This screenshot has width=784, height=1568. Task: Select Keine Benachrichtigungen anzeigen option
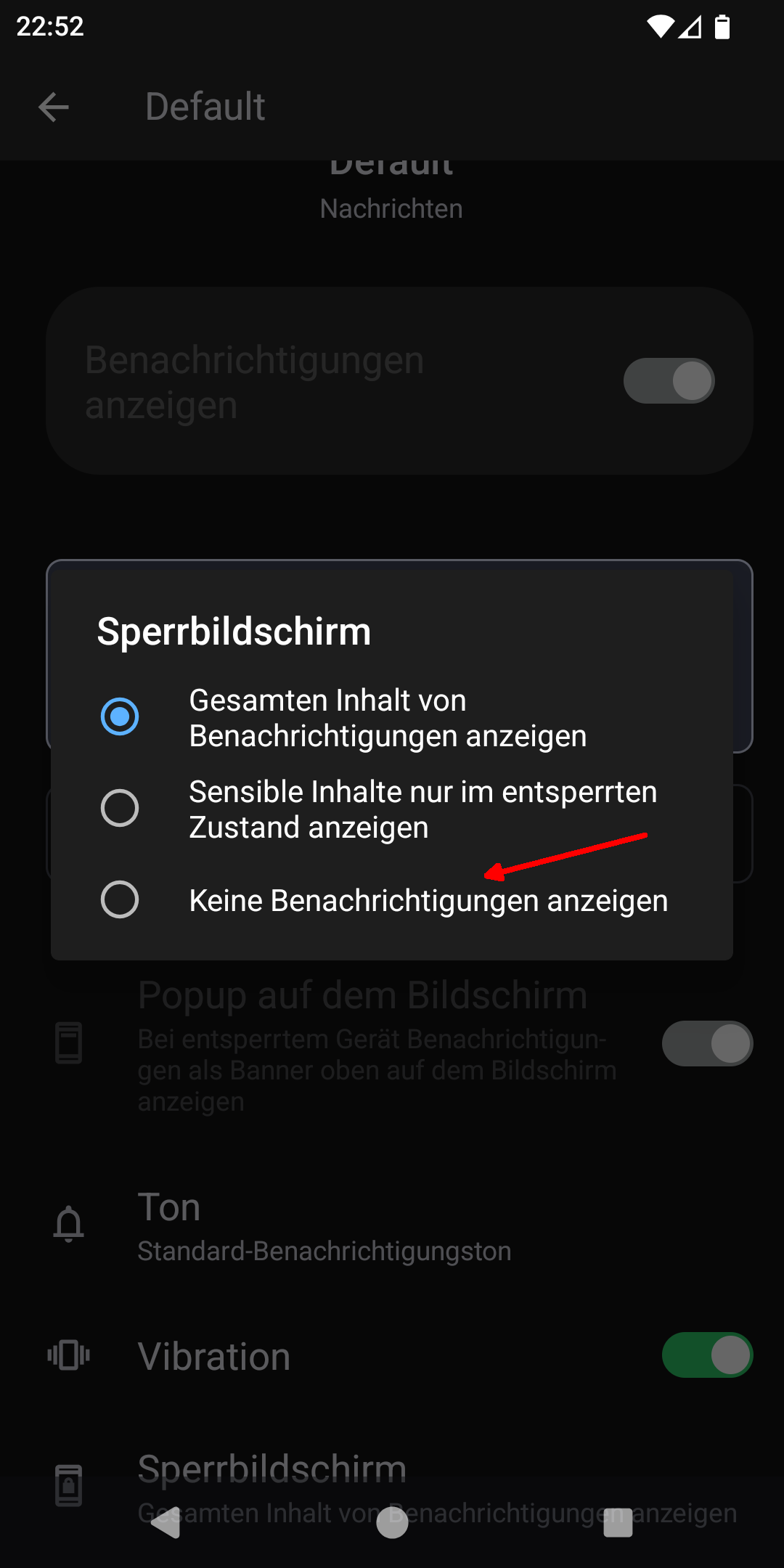[392, 900]
